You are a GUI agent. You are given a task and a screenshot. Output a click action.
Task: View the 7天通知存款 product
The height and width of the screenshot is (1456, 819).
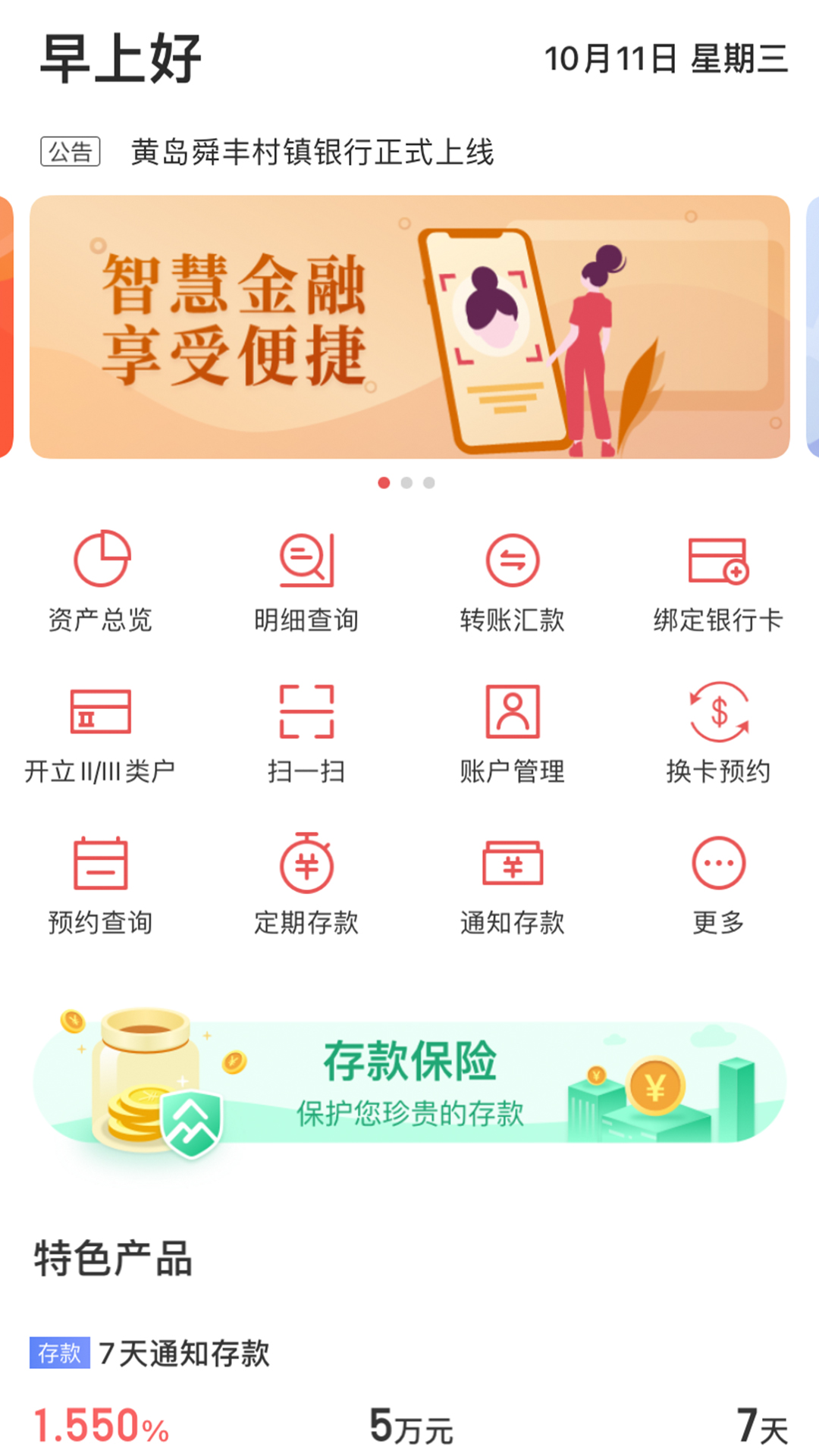click(x=184, y=1354)
